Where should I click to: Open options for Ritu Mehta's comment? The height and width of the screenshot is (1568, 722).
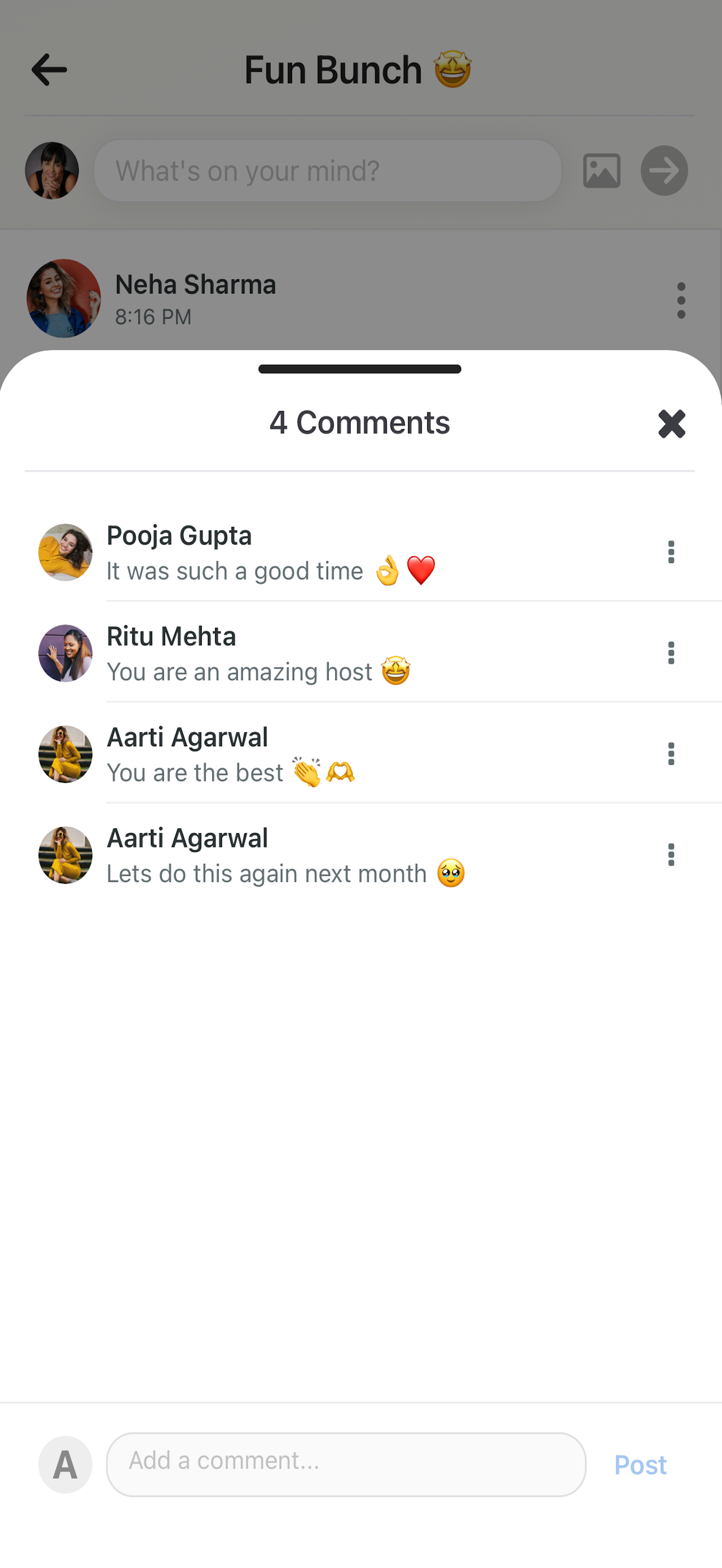click(671, 653)
